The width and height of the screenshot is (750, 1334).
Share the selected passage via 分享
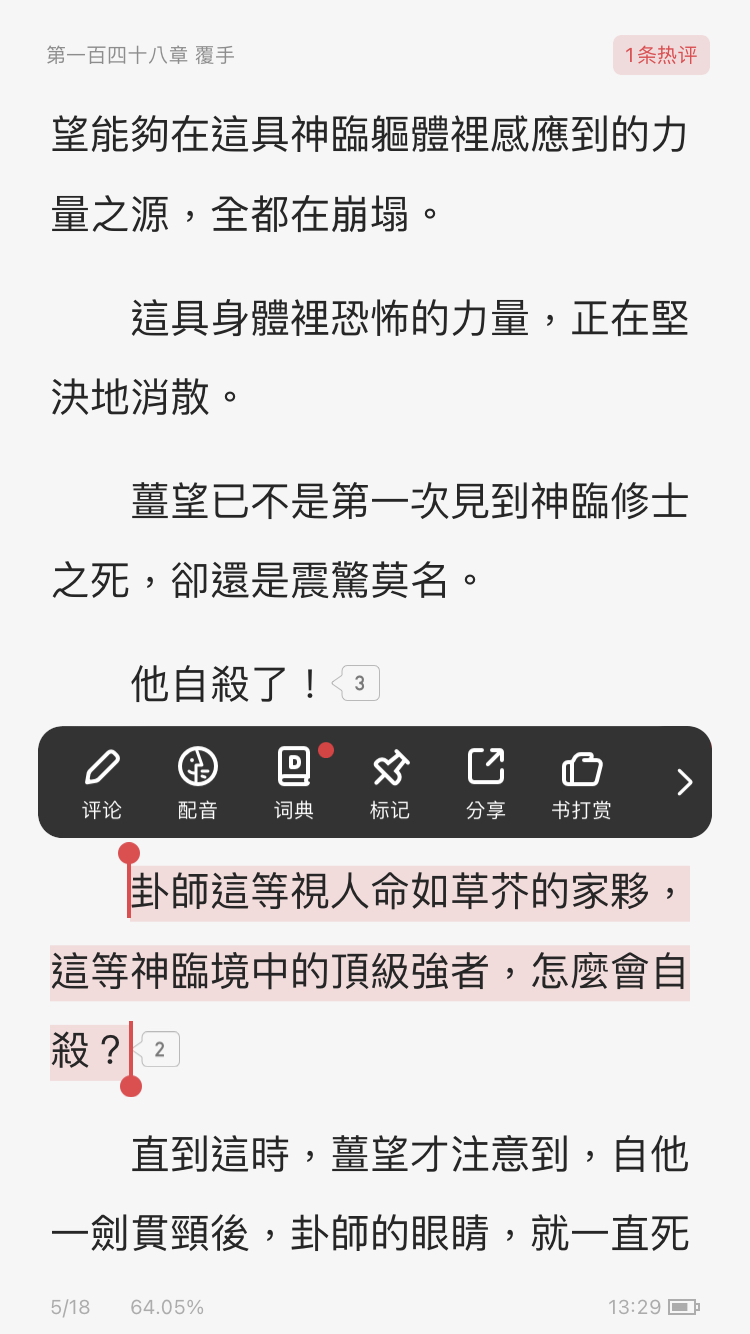pos(486,782)
